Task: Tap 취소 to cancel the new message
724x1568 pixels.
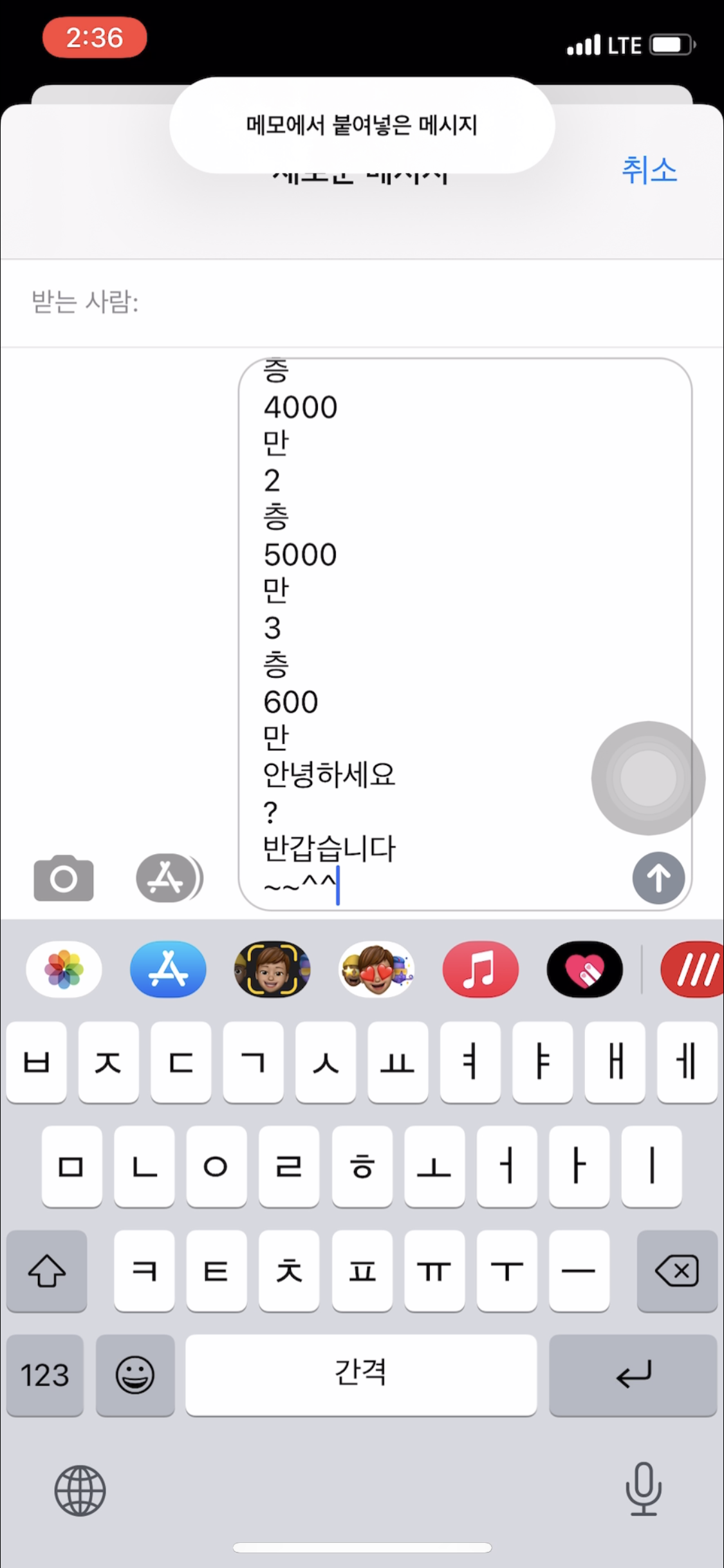Action: click(649, 171)
